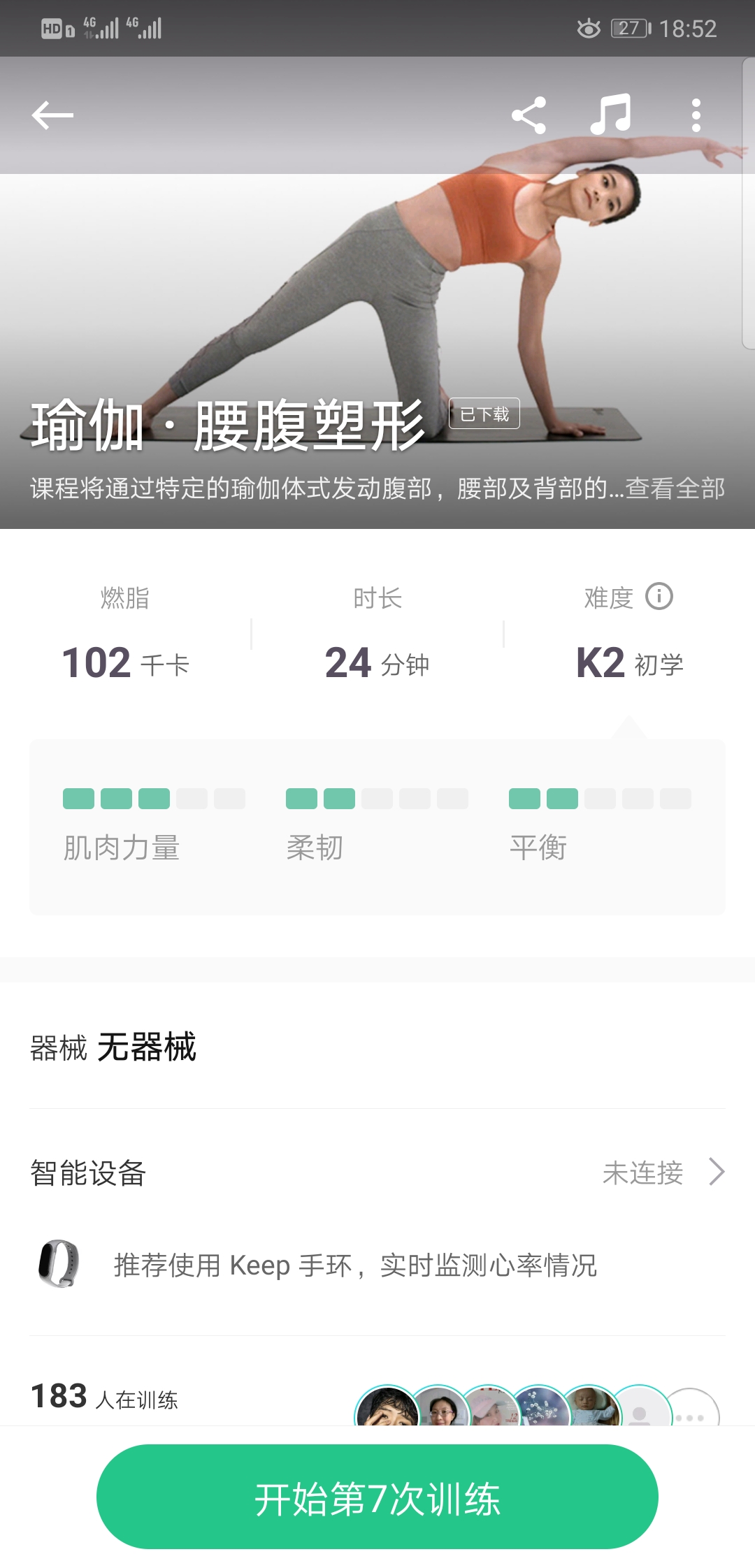Open the music settings icon

tap(610, 114)
